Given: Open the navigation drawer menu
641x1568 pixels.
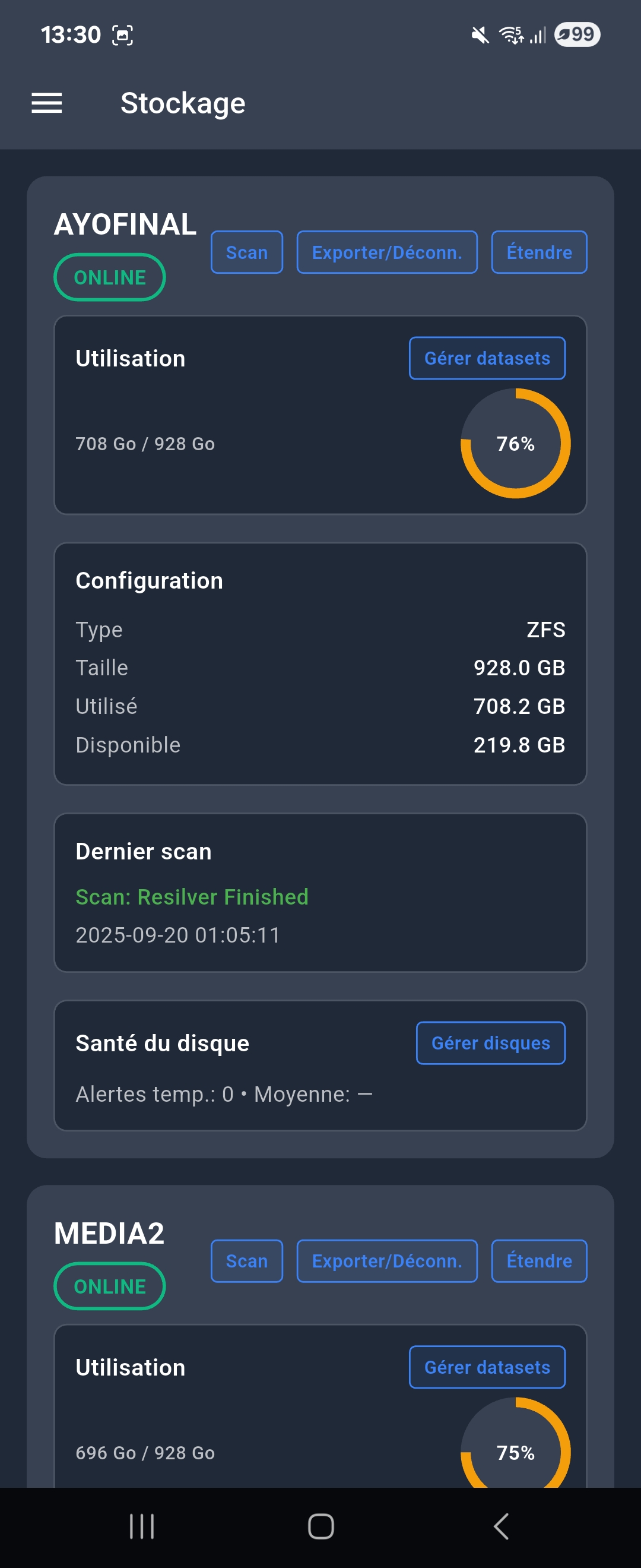Looking at the screenshot, I should pos(46,103).
